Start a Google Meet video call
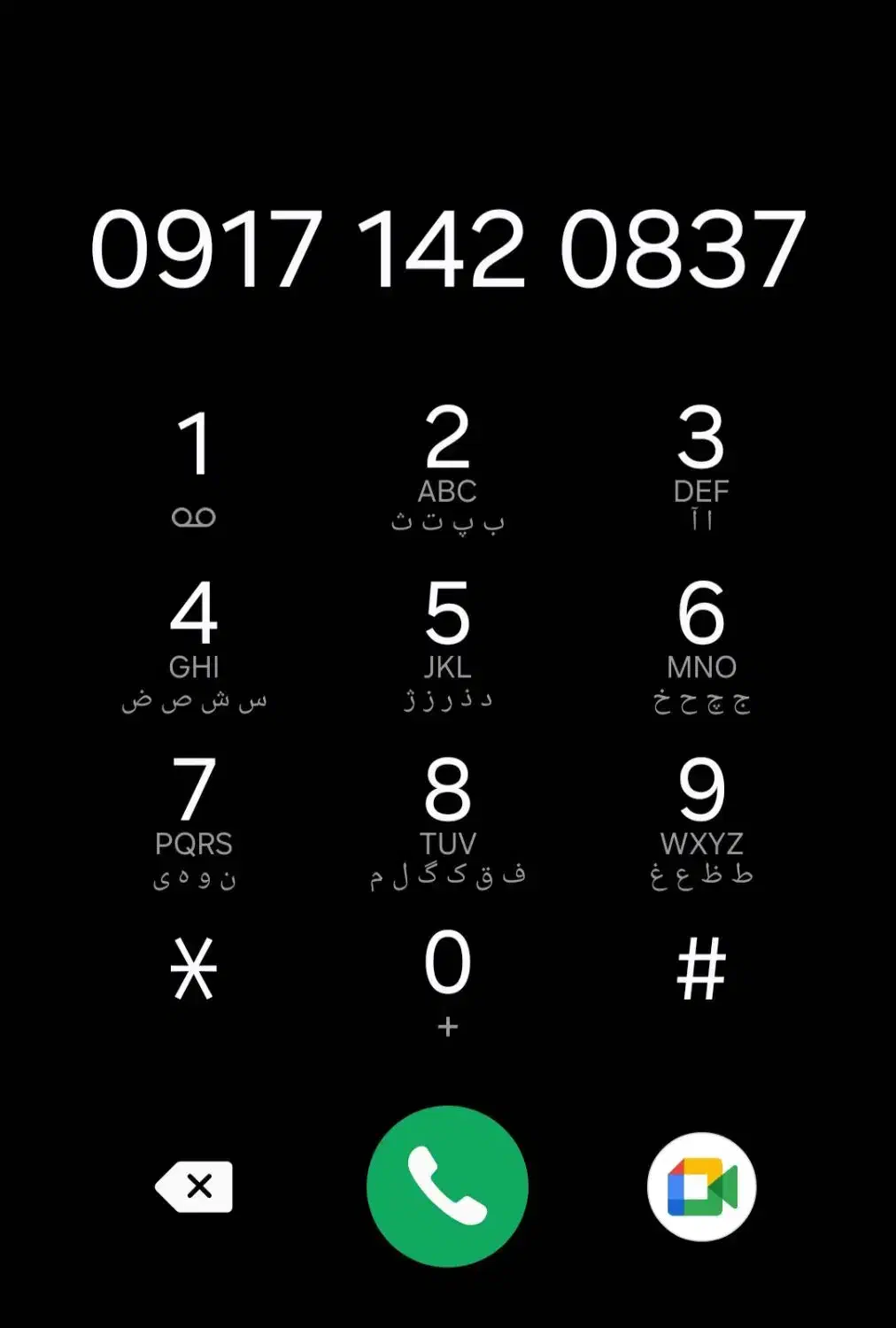This screenshot has width=896, height=1328. pos(701,1186)
